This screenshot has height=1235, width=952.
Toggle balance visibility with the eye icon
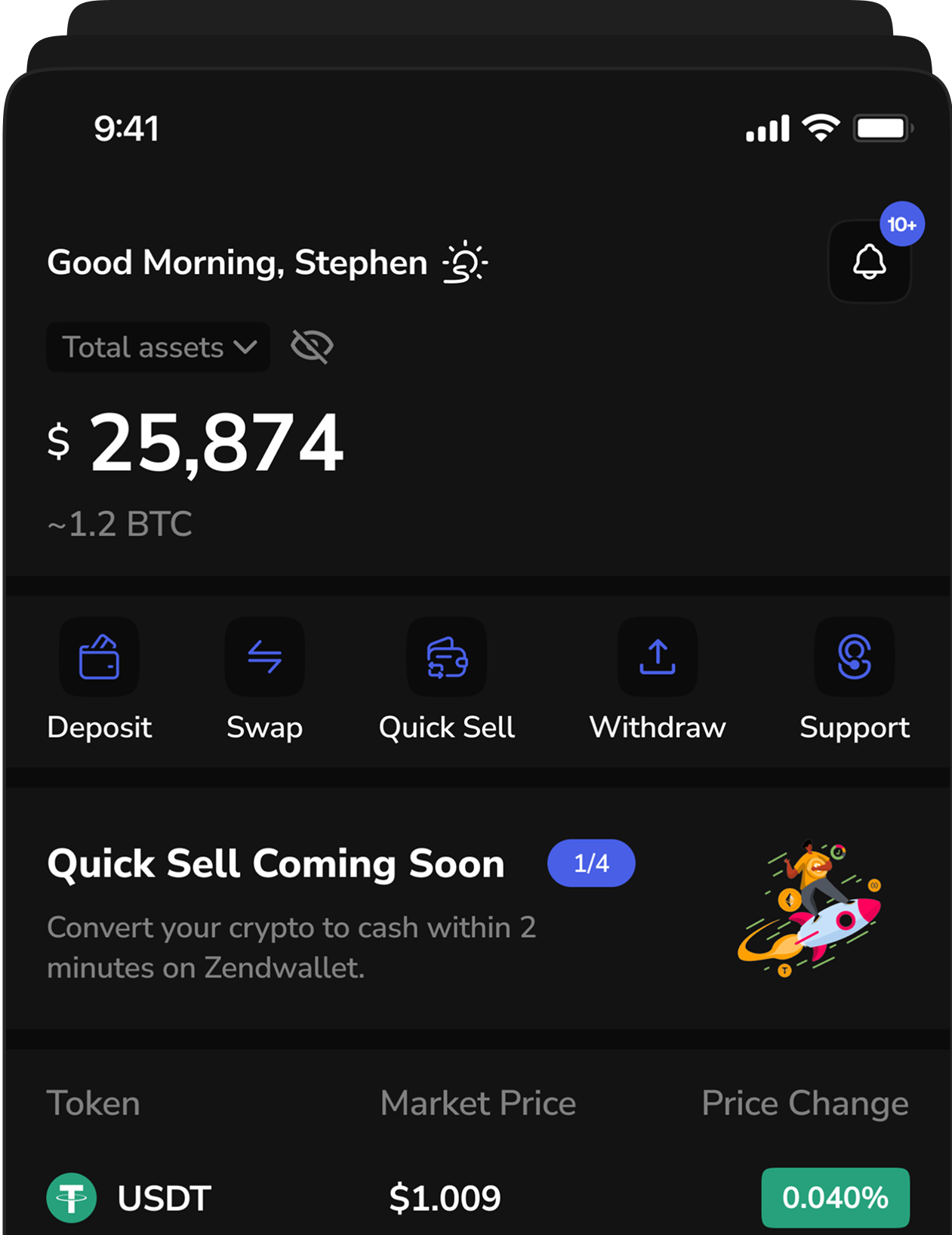[312, 346]
